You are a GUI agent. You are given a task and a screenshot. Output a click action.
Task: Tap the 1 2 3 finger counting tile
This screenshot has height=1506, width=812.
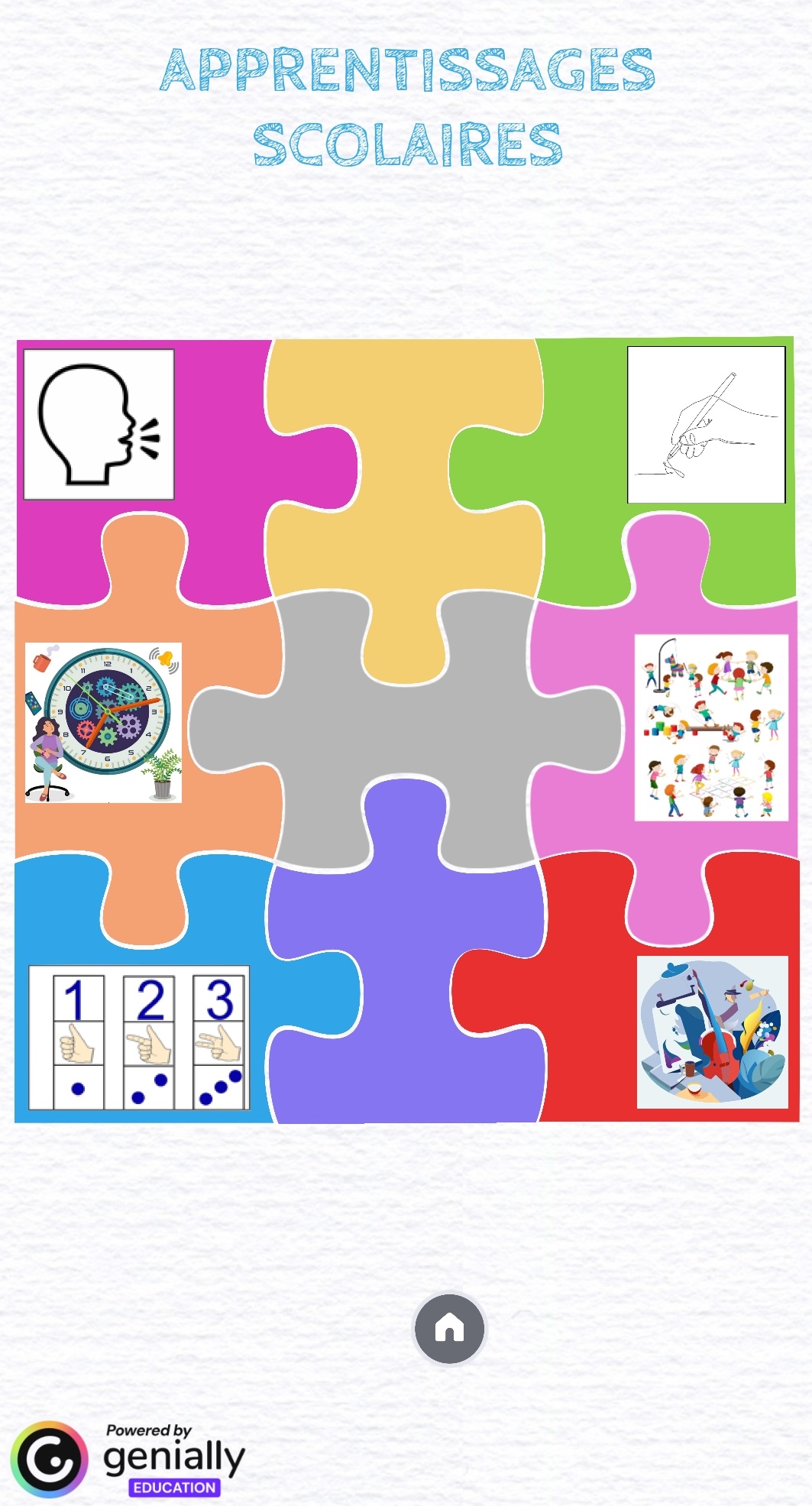click(139, 1038)
